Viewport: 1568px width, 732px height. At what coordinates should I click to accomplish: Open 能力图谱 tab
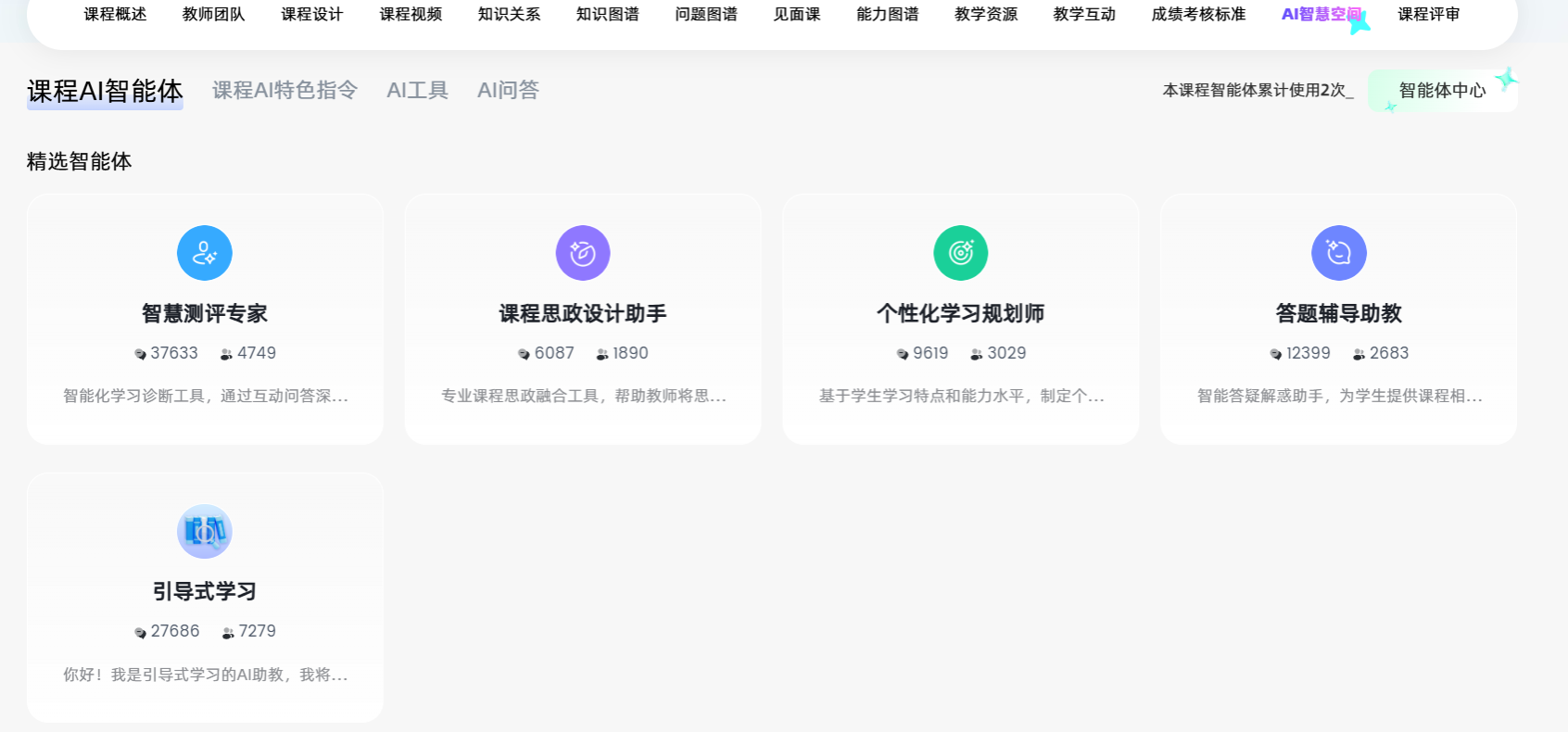pos(888,15)
